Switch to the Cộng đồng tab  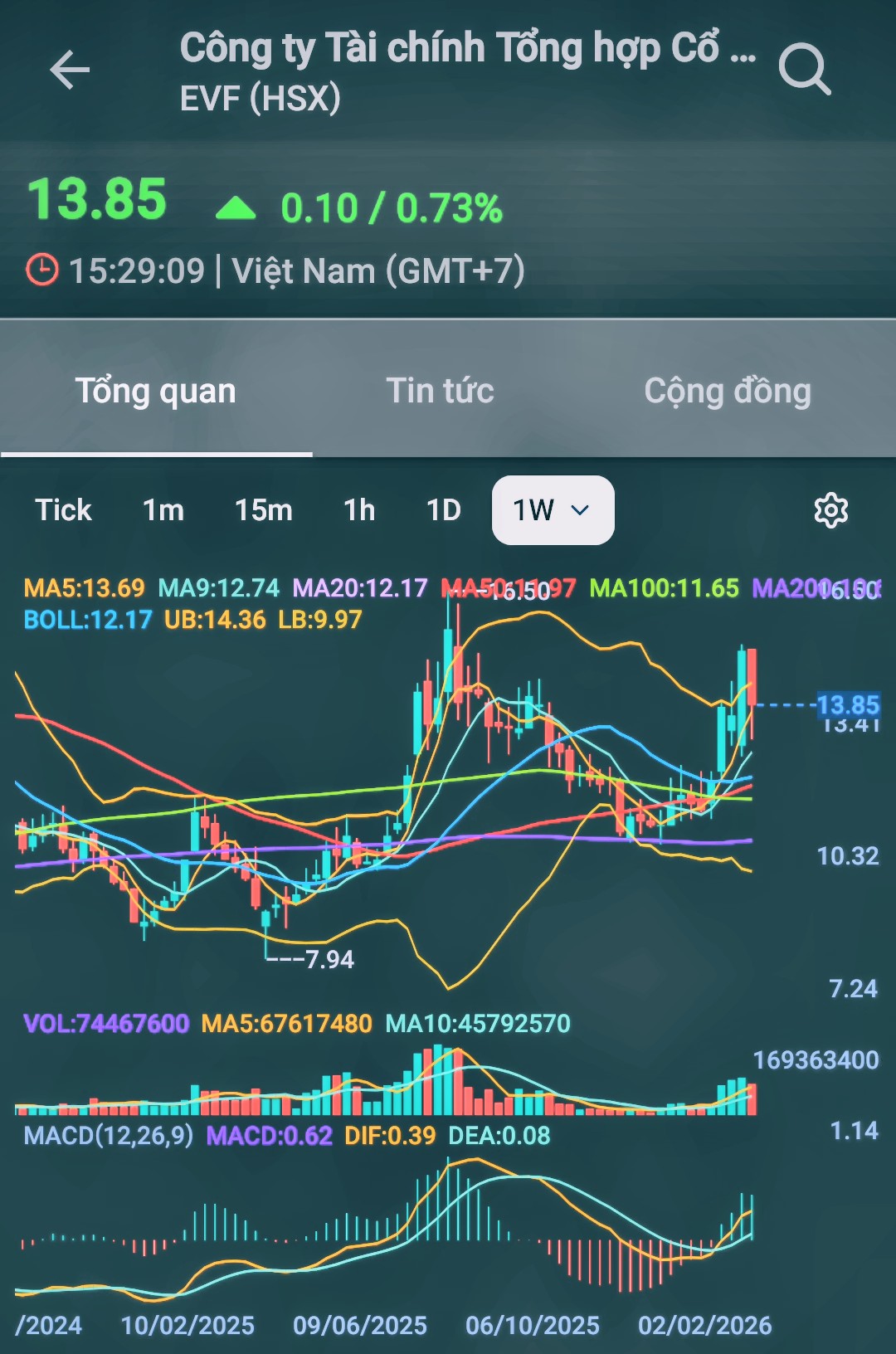727,391
